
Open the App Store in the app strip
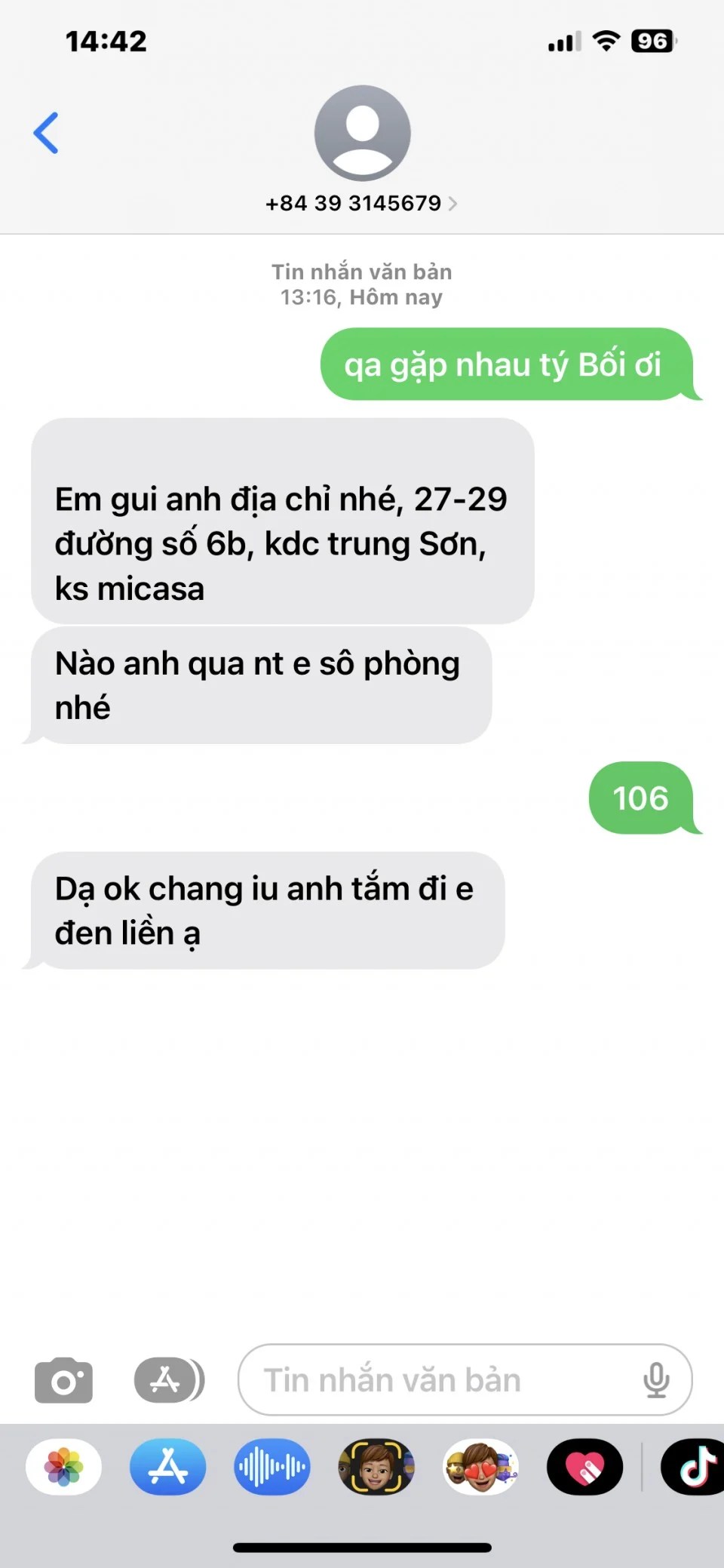point(168,1467)
